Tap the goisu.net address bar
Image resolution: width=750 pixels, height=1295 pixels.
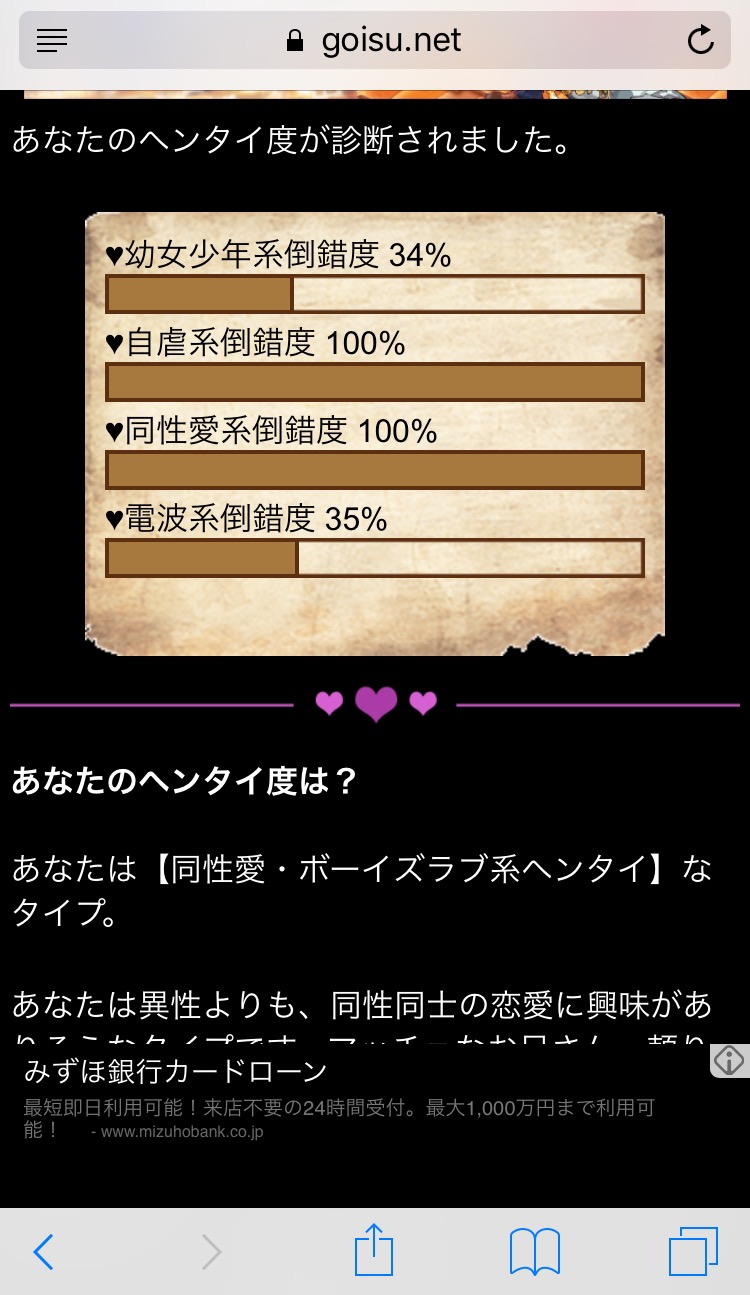pos(375,40)
